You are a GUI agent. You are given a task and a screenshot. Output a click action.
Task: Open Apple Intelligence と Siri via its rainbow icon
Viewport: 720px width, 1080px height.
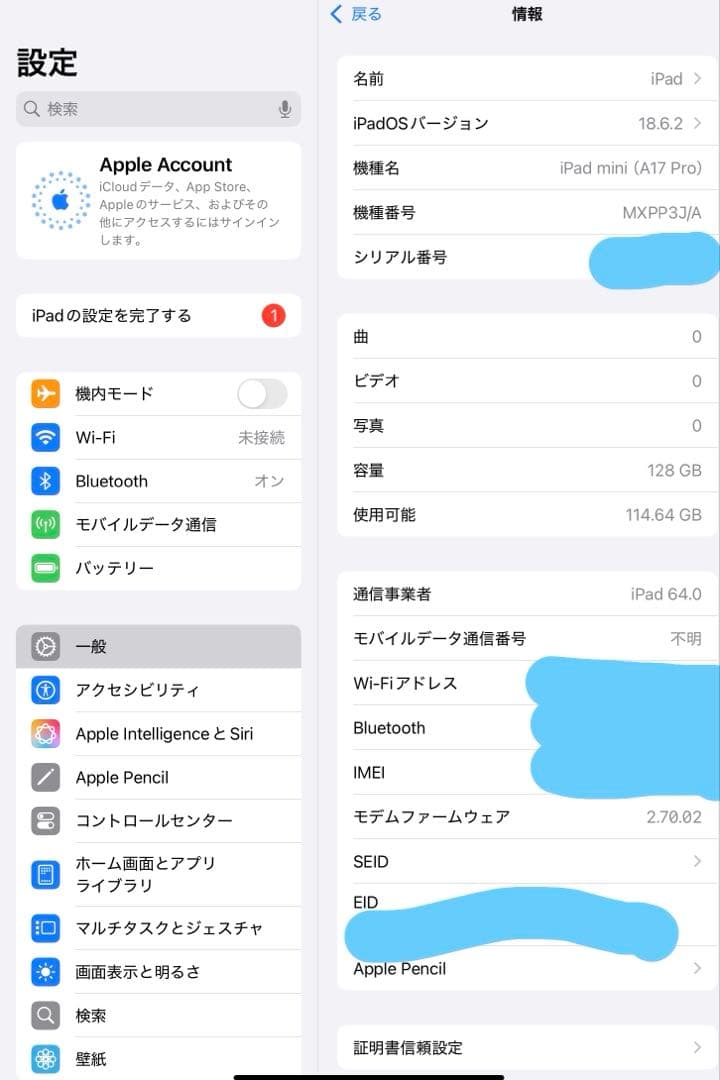click(x=43, y=733)
